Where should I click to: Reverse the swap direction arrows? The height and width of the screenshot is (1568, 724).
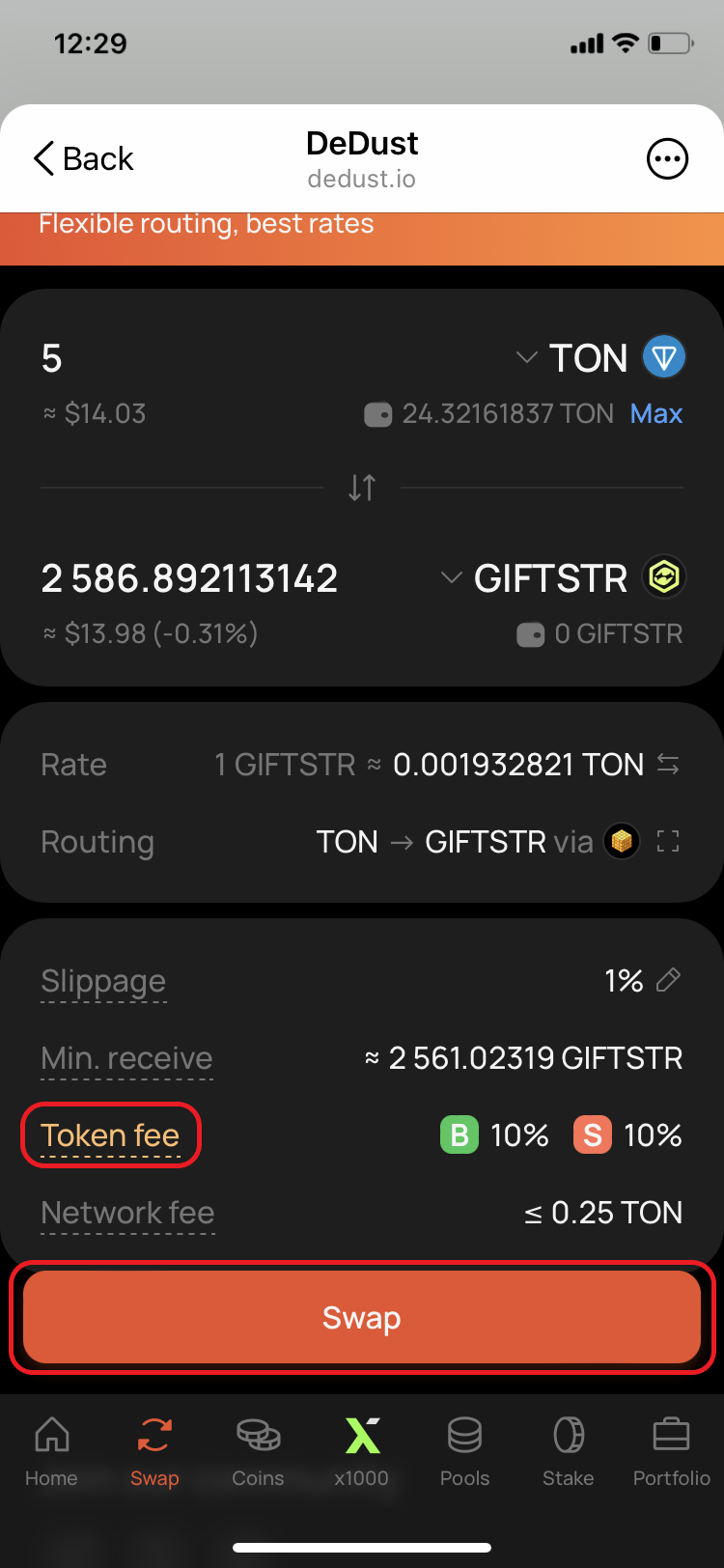pos(362,488)
